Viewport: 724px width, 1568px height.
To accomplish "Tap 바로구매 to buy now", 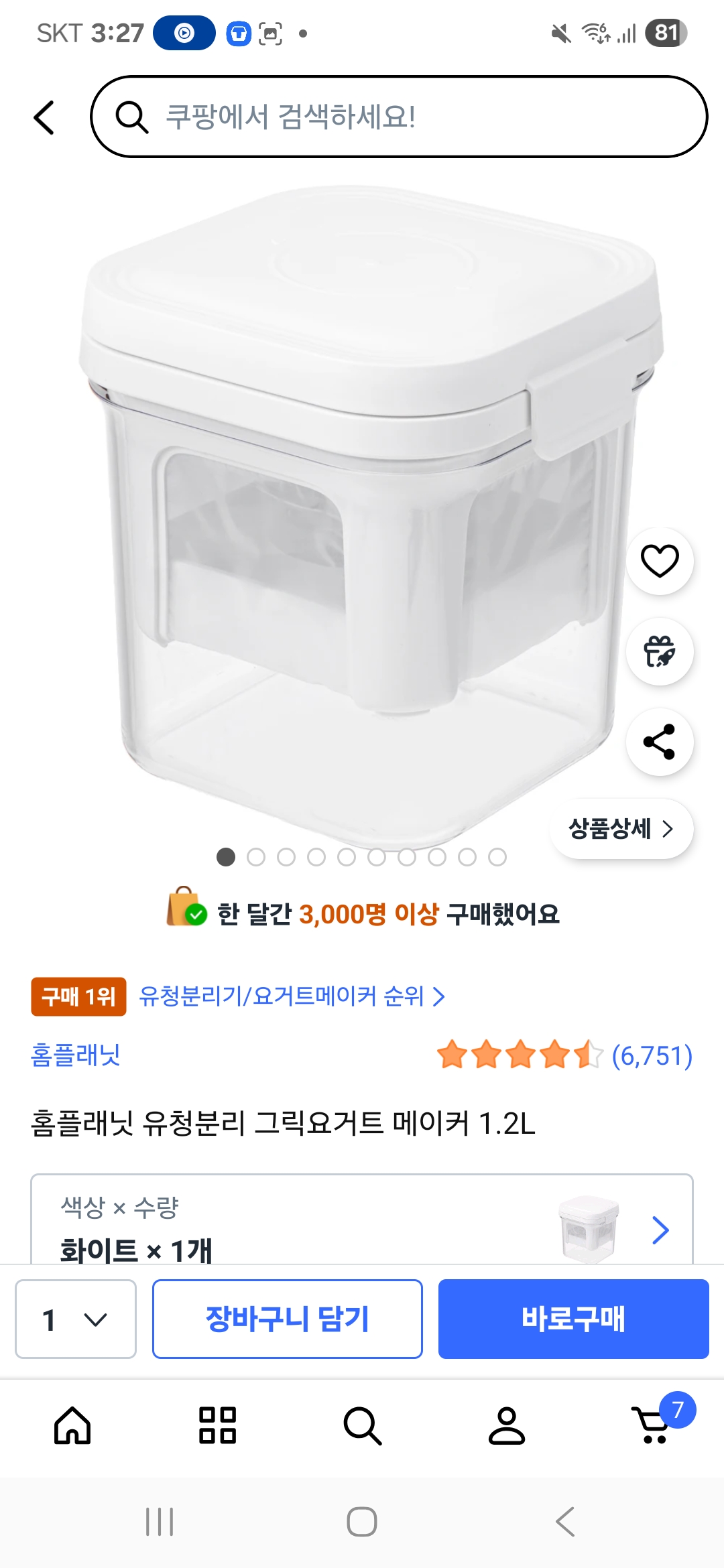I will (x=573, y=1319).
